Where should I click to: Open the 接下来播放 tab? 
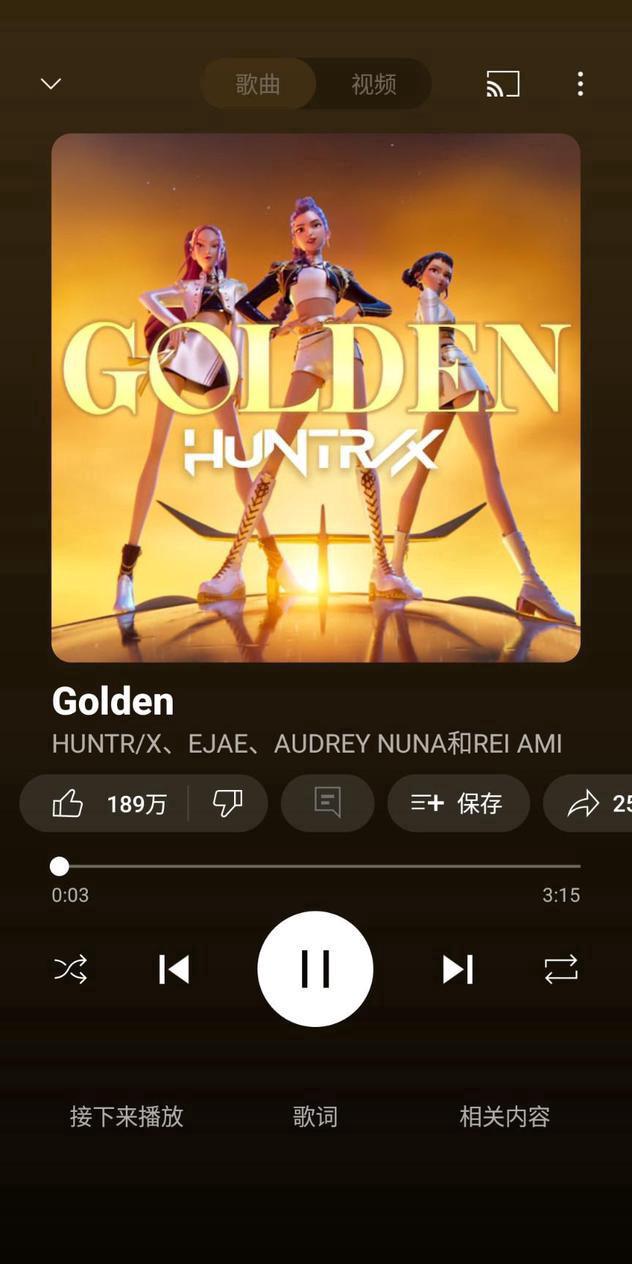pyautogui.click(x=127, y=1116)
